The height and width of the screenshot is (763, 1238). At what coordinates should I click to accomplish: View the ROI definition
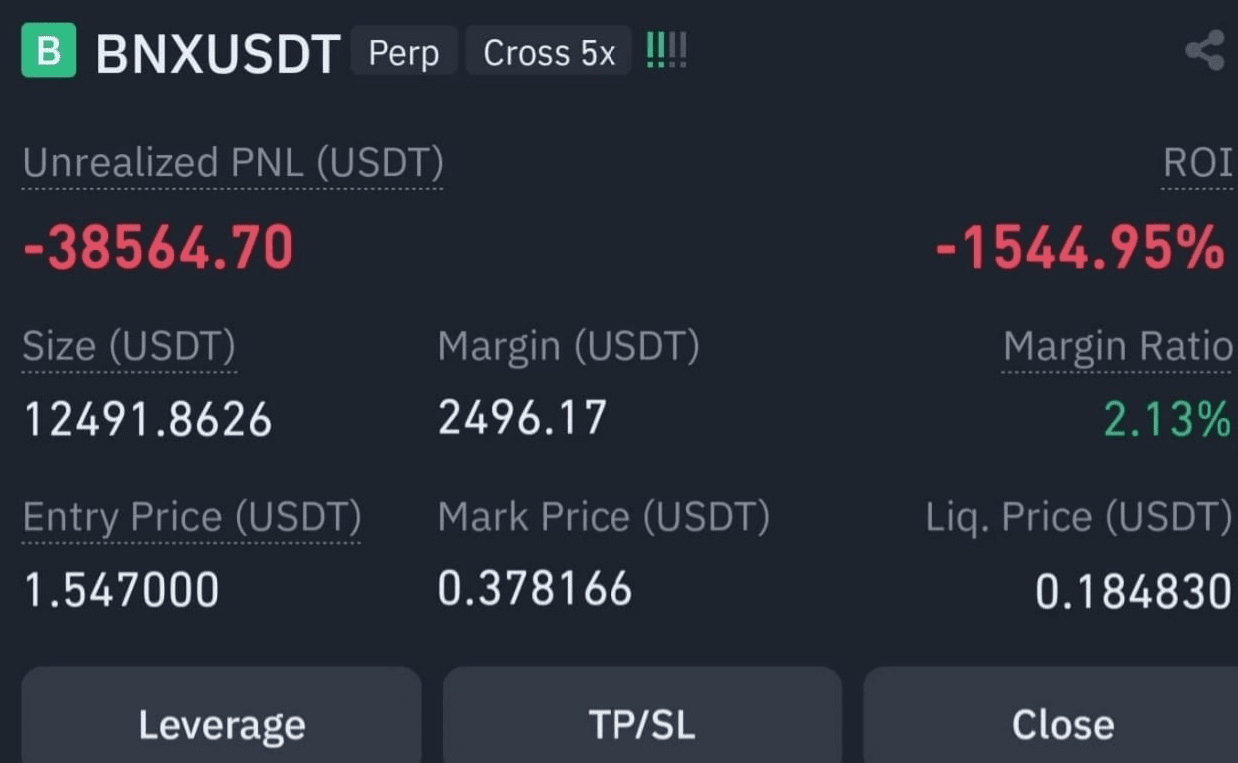click(x=1197, y=163)
